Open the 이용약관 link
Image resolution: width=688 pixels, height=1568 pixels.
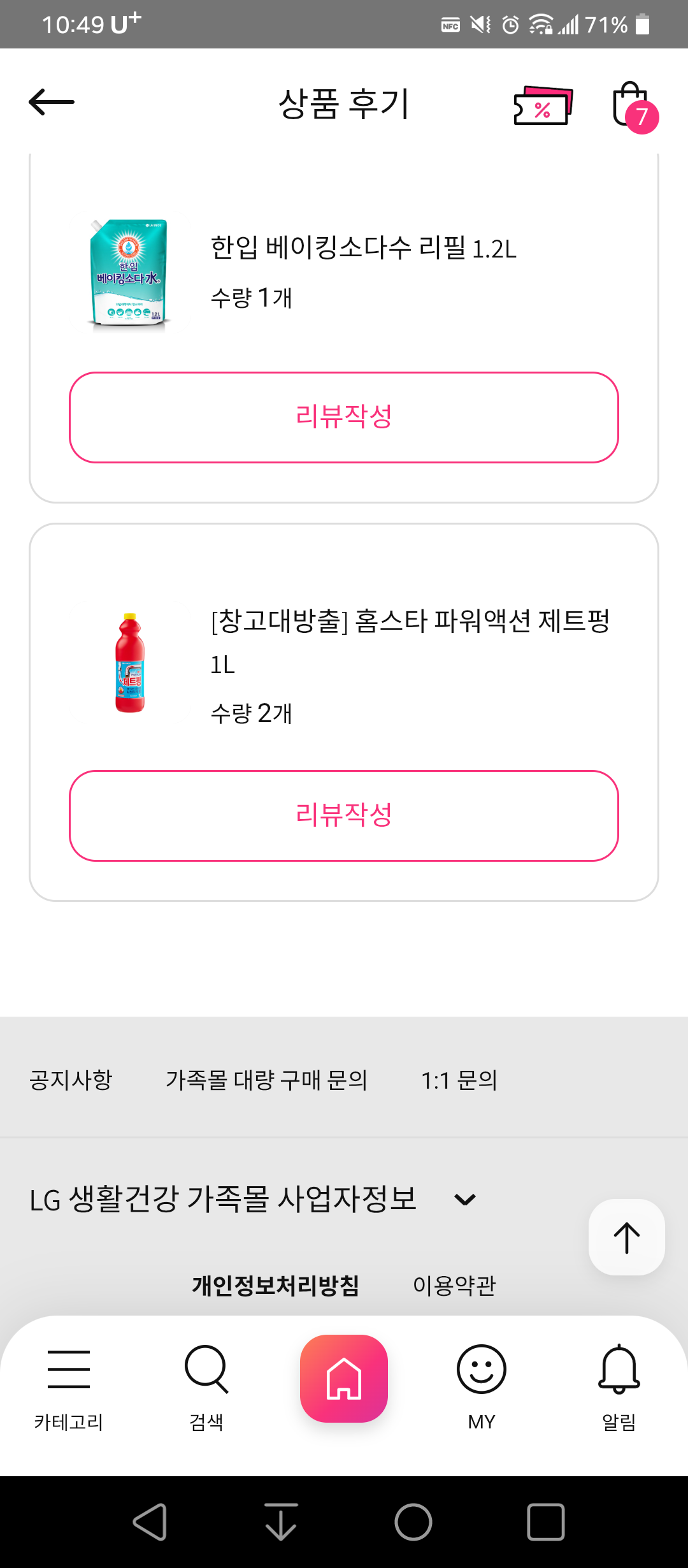click(x=454, y=1285)
